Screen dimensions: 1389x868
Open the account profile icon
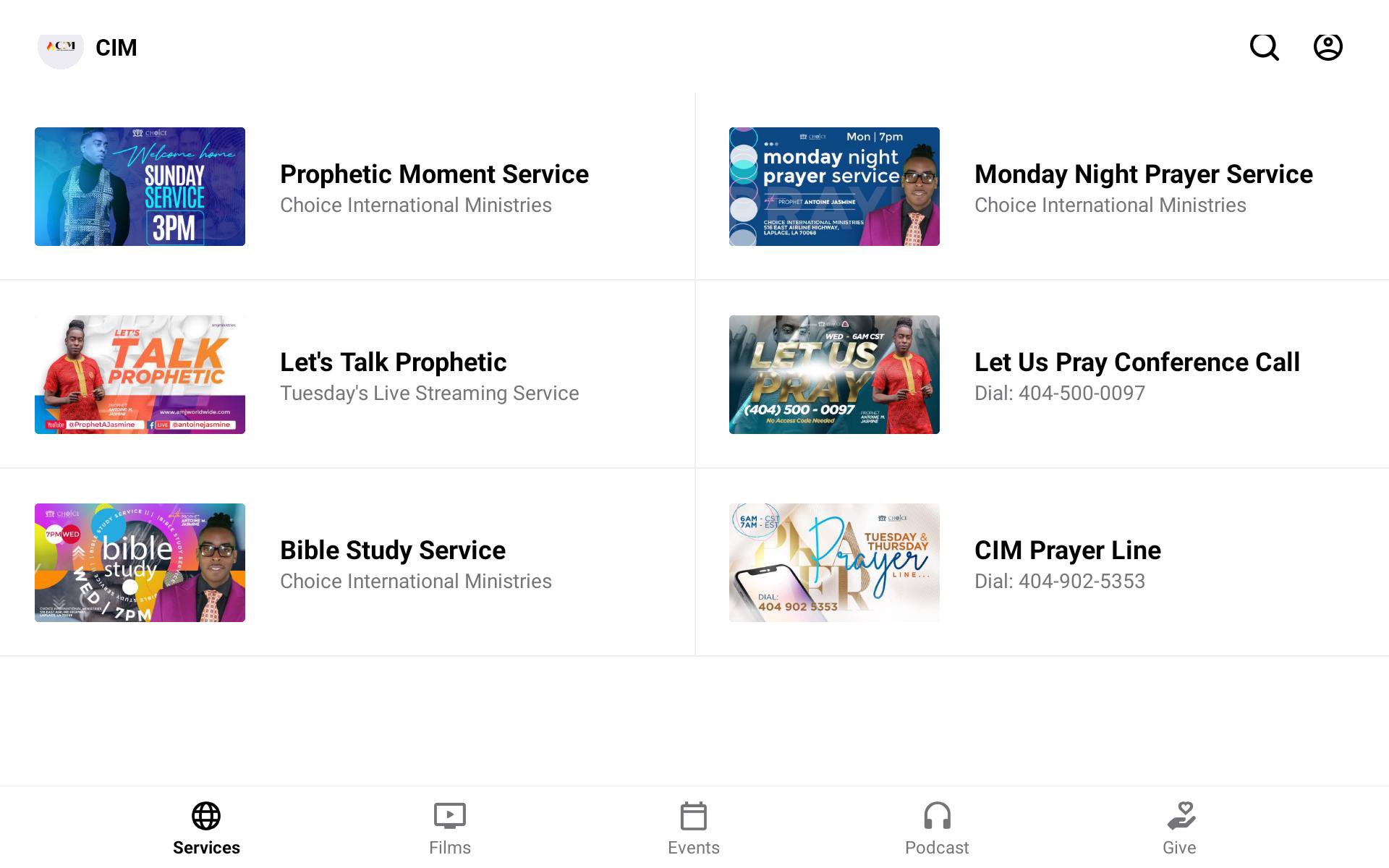click(x=1328, y=48)
